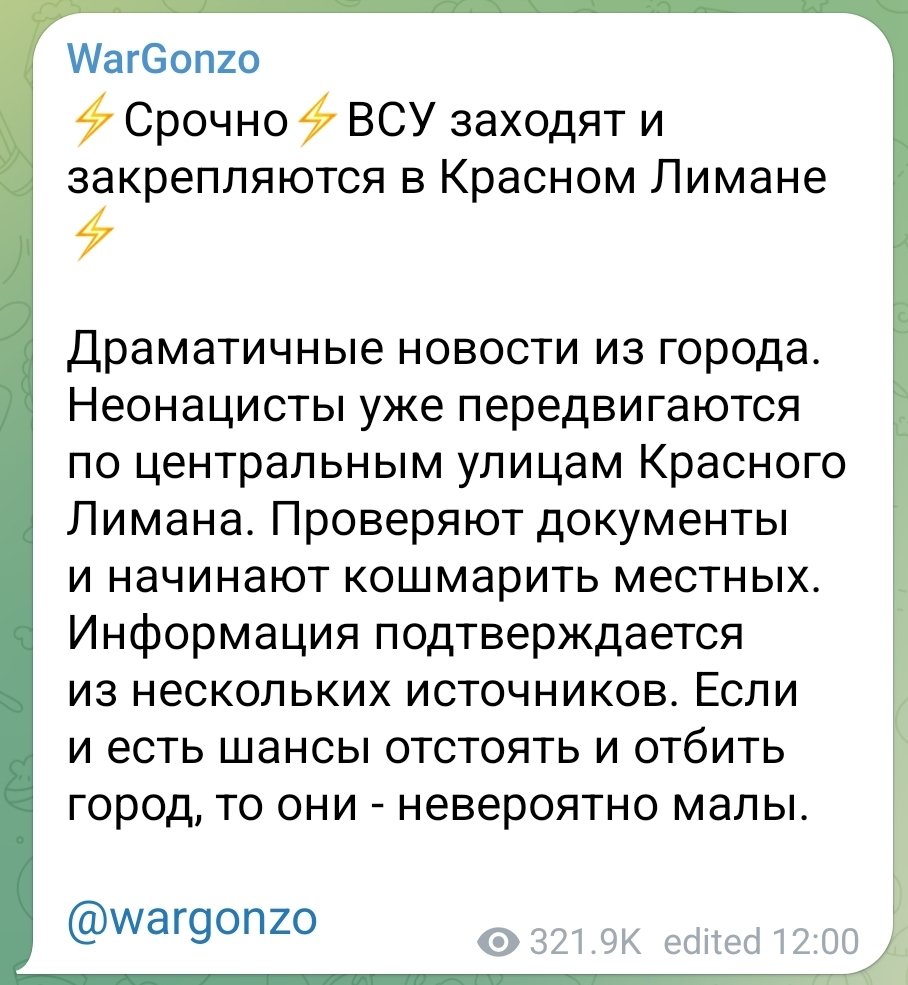Open the @wargonzo mention link
Viewport: 908px width, 985px height.
pyautogui.click(x=192, y=916)
